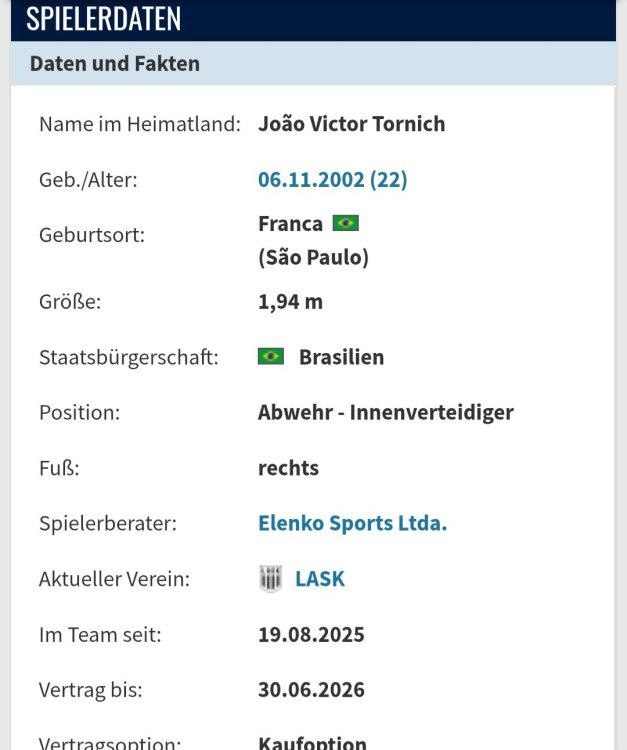Open the Elenko Sports Ltda. agent page
This screenshot has width=627, height=750.
[x=352, y=522]
